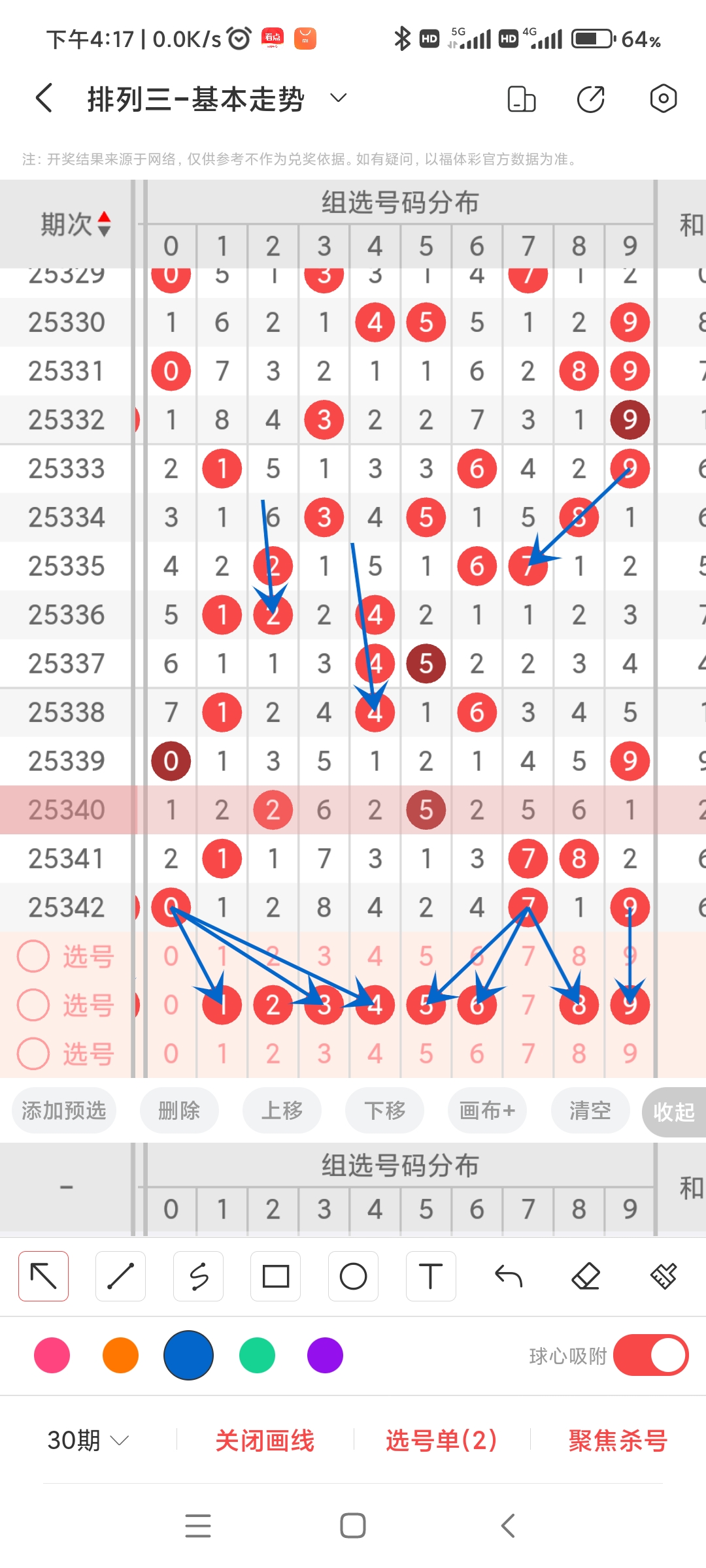Select the rectangle drawing tool
The height and width of the screenshot is (1568, 706).
275,1275
